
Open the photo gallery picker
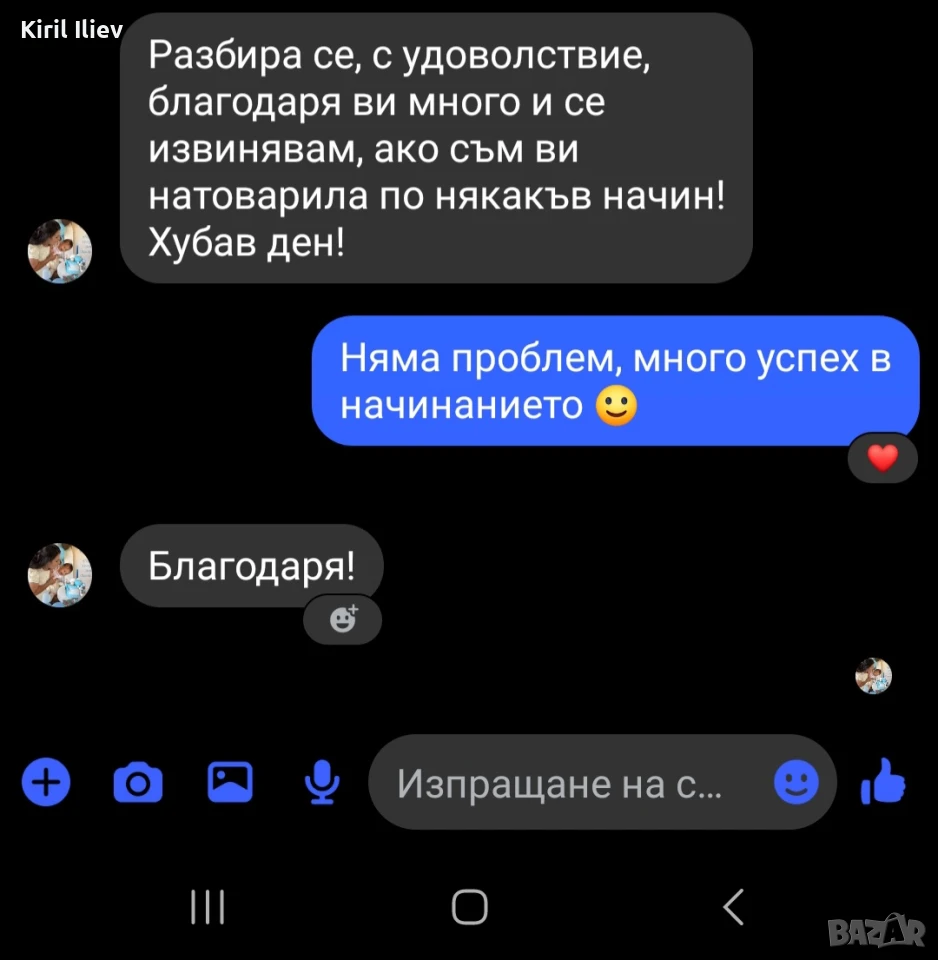[x=230, y=782]
